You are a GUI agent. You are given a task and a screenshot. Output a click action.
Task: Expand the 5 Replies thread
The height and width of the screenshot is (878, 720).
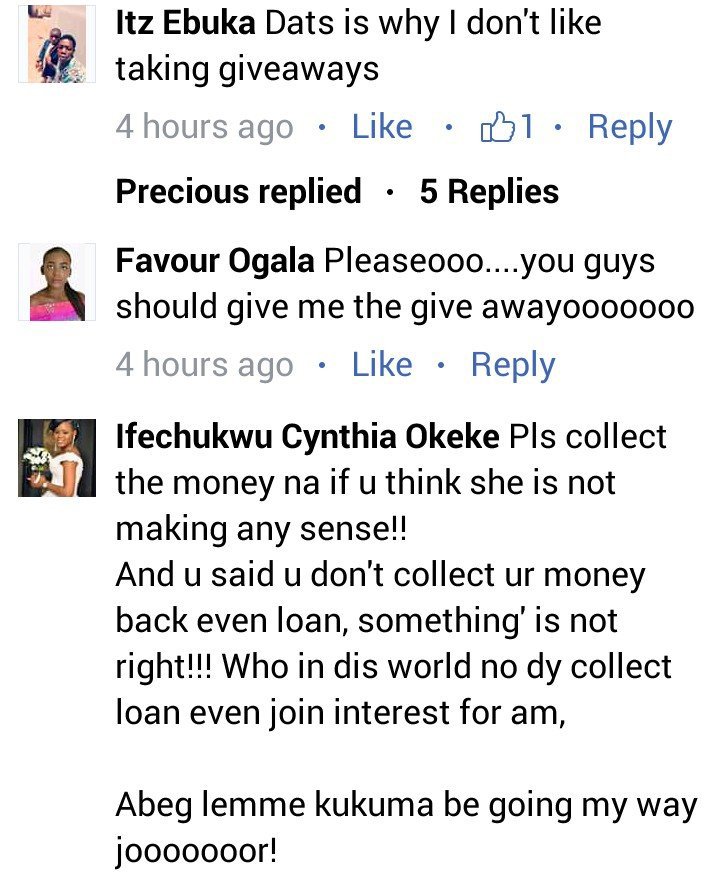[x=489, y=191]
